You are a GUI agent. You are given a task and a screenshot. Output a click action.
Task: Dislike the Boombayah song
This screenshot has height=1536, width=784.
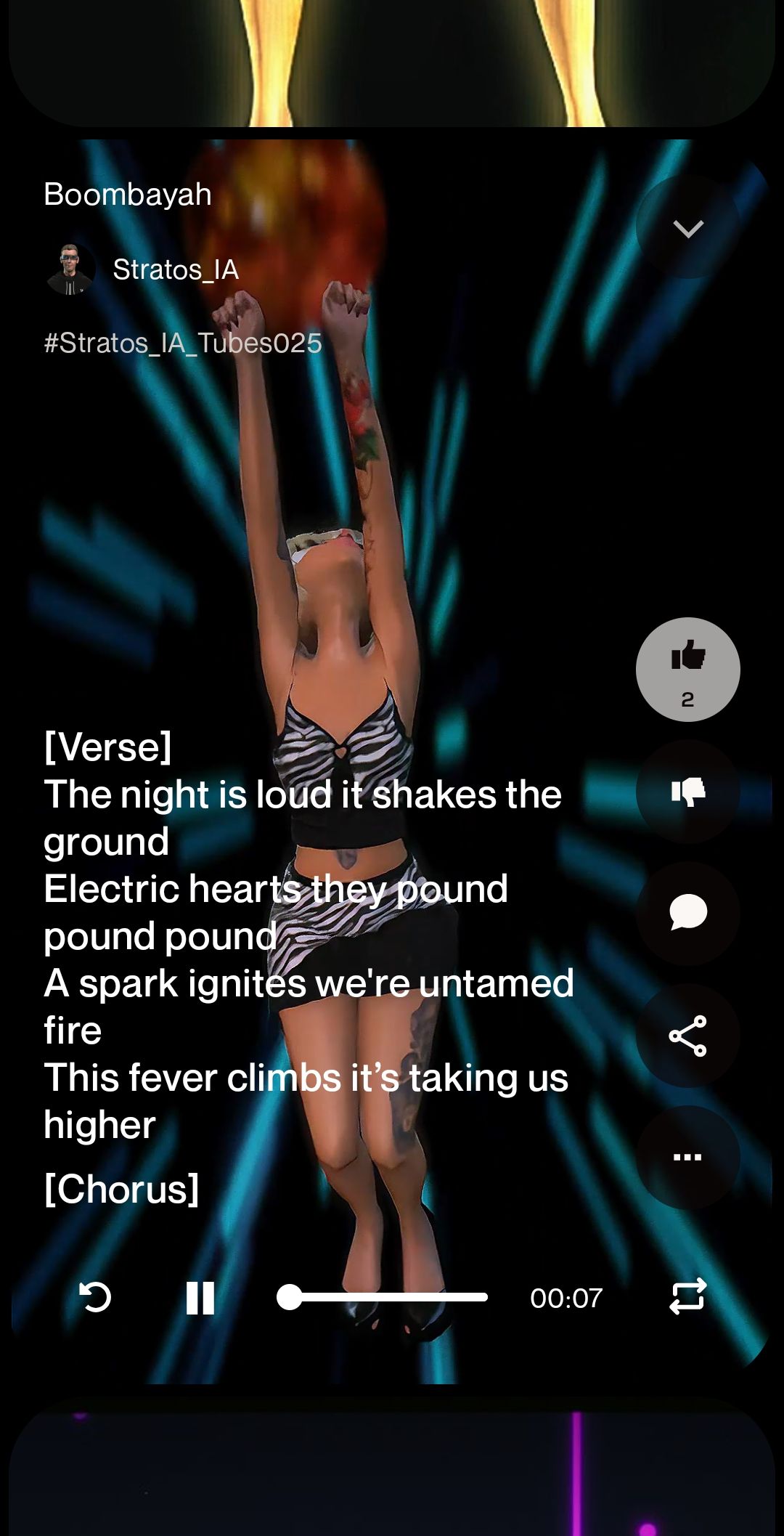pyautogui.click(x=687, y=792)
